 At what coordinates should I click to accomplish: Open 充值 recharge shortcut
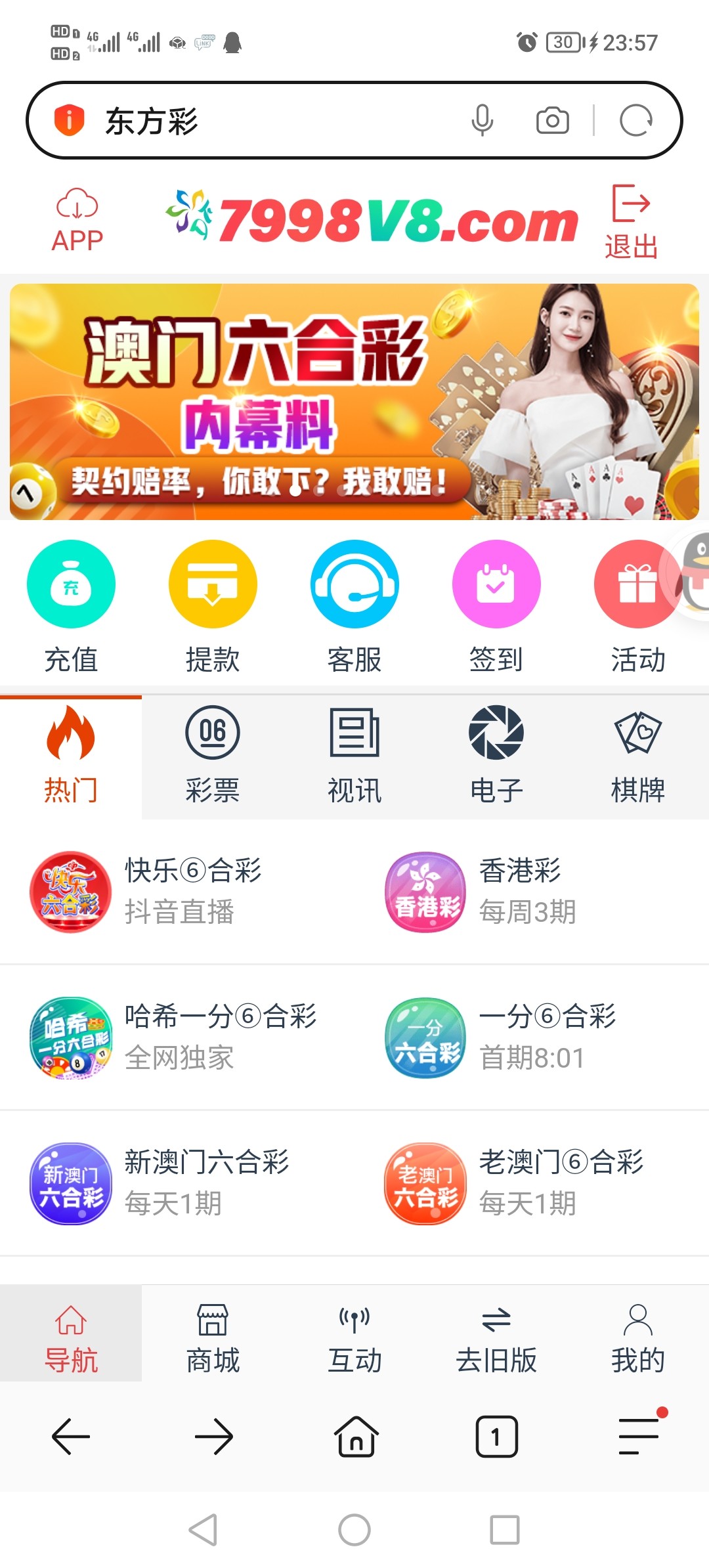pyautogui.click(x=71, y=605)
